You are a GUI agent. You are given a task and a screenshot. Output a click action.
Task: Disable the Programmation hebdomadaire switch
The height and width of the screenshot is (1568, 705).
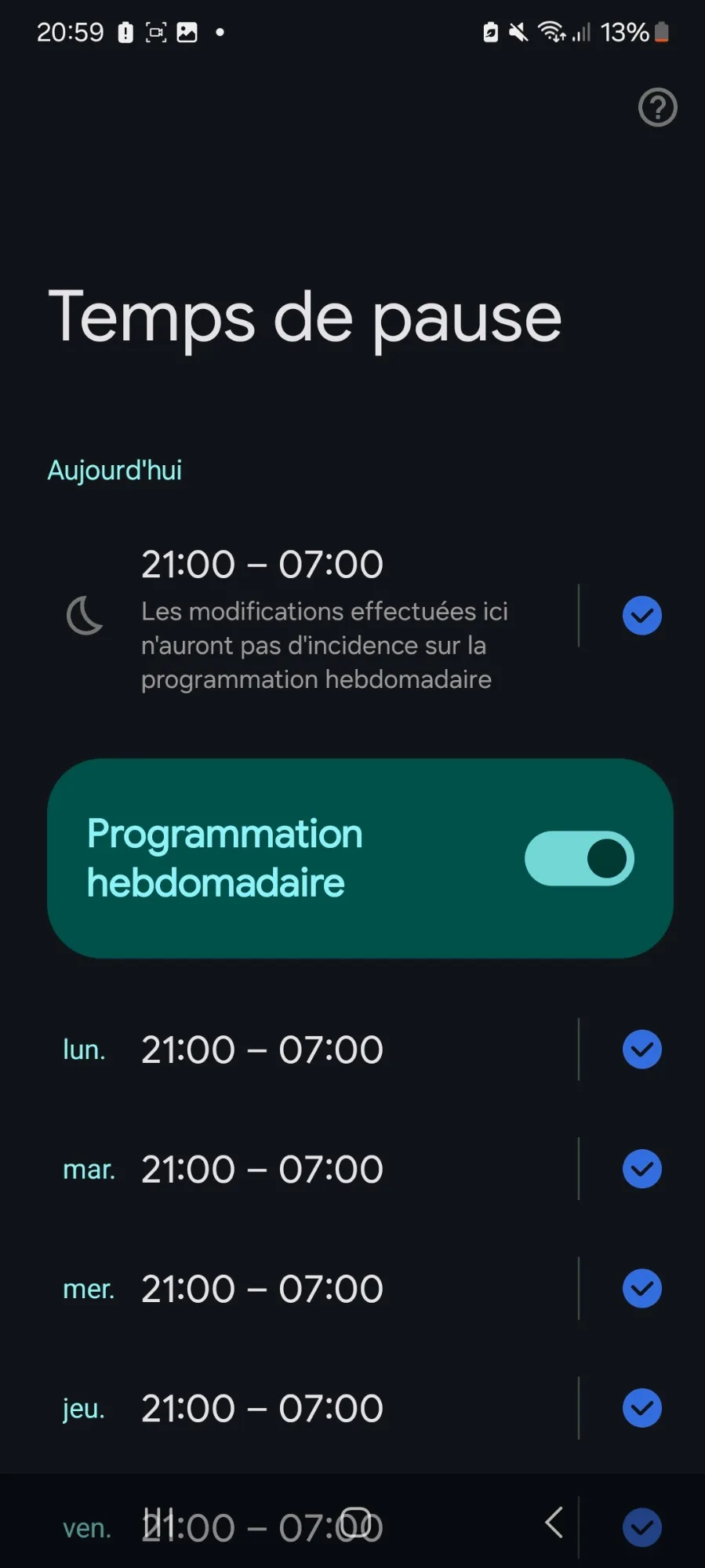click(x=579, y=858)
